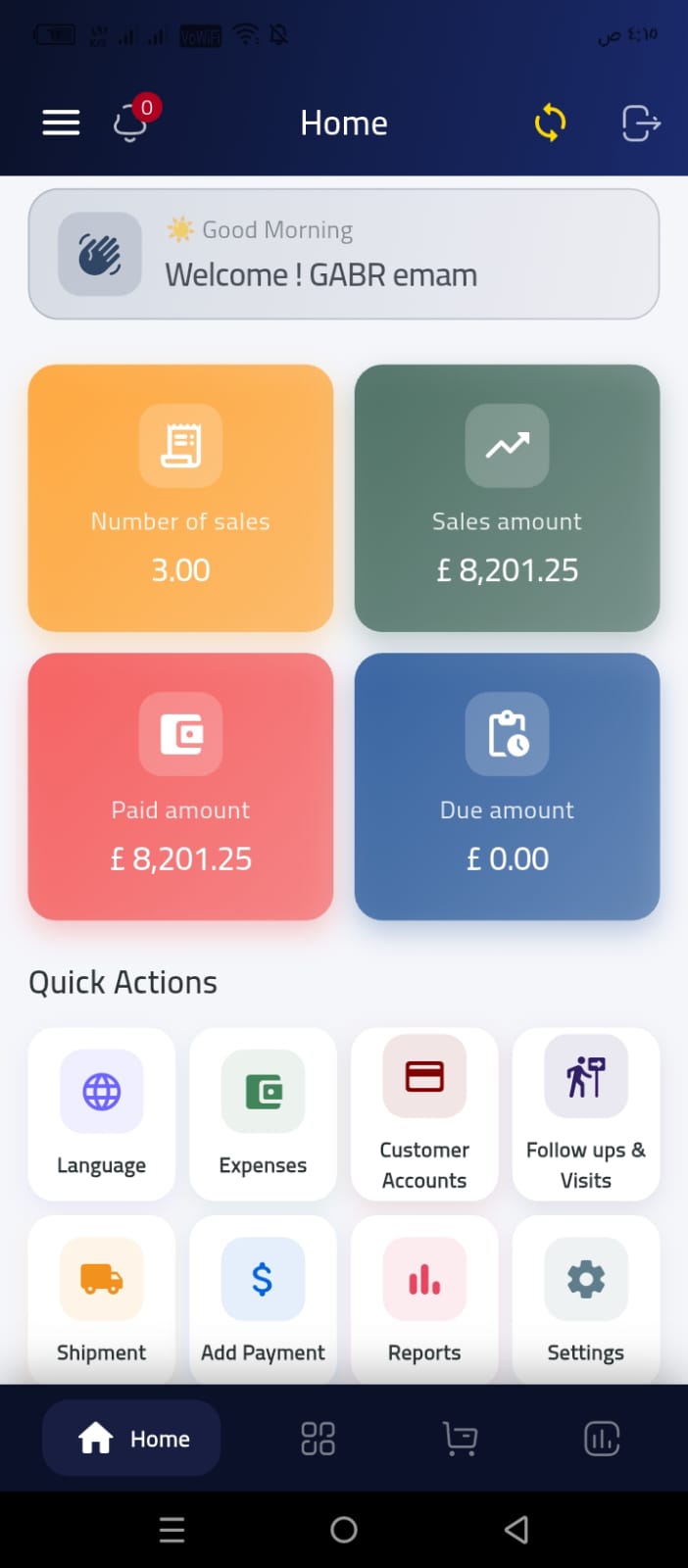Tap the yellow sync refresh icon
The height and width of the screenshot is (1568, 688).
pyautogui.click(x=550, y=123)
